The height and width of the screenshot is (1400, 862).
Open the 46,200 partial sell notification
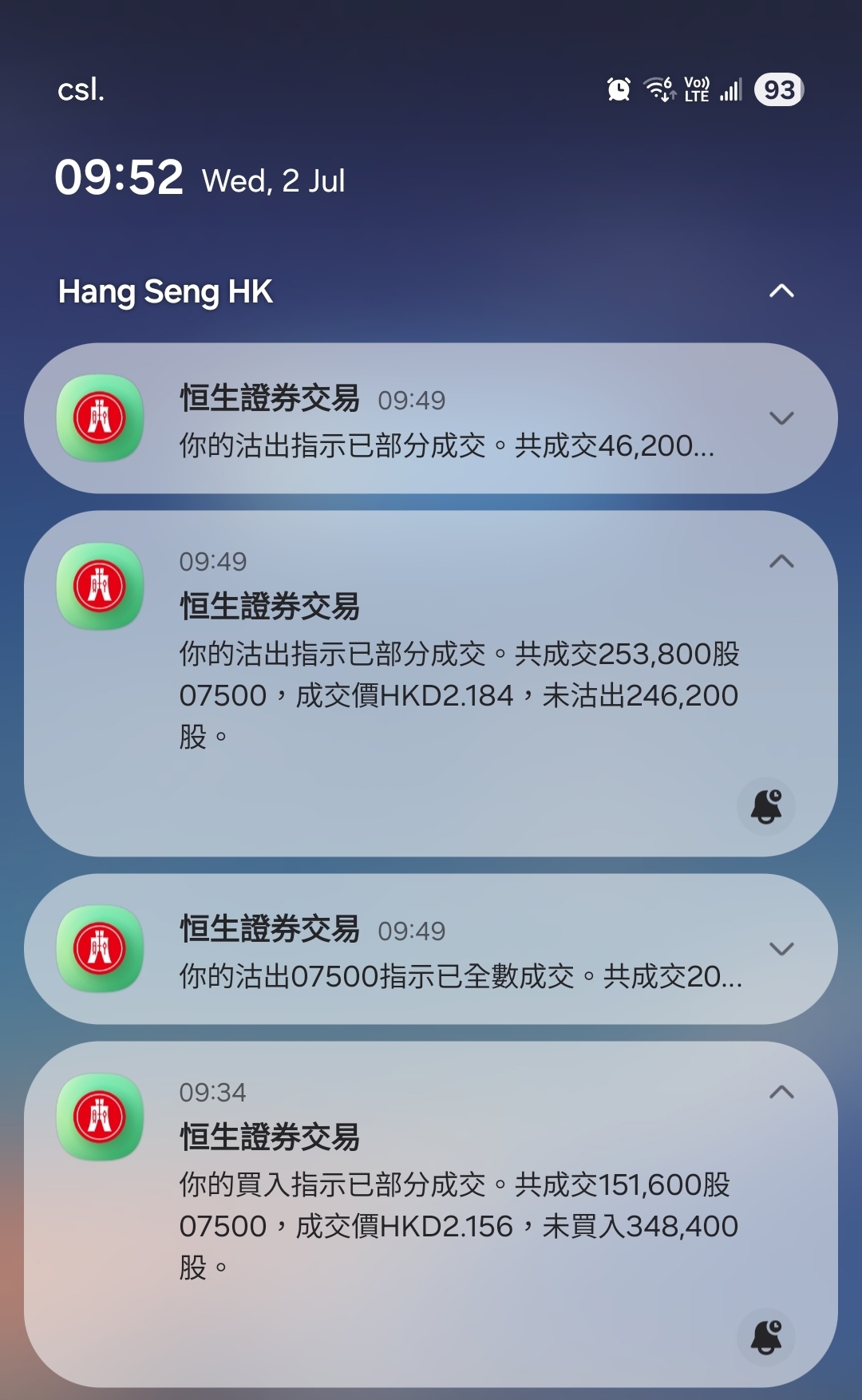(x=431, y=418)
